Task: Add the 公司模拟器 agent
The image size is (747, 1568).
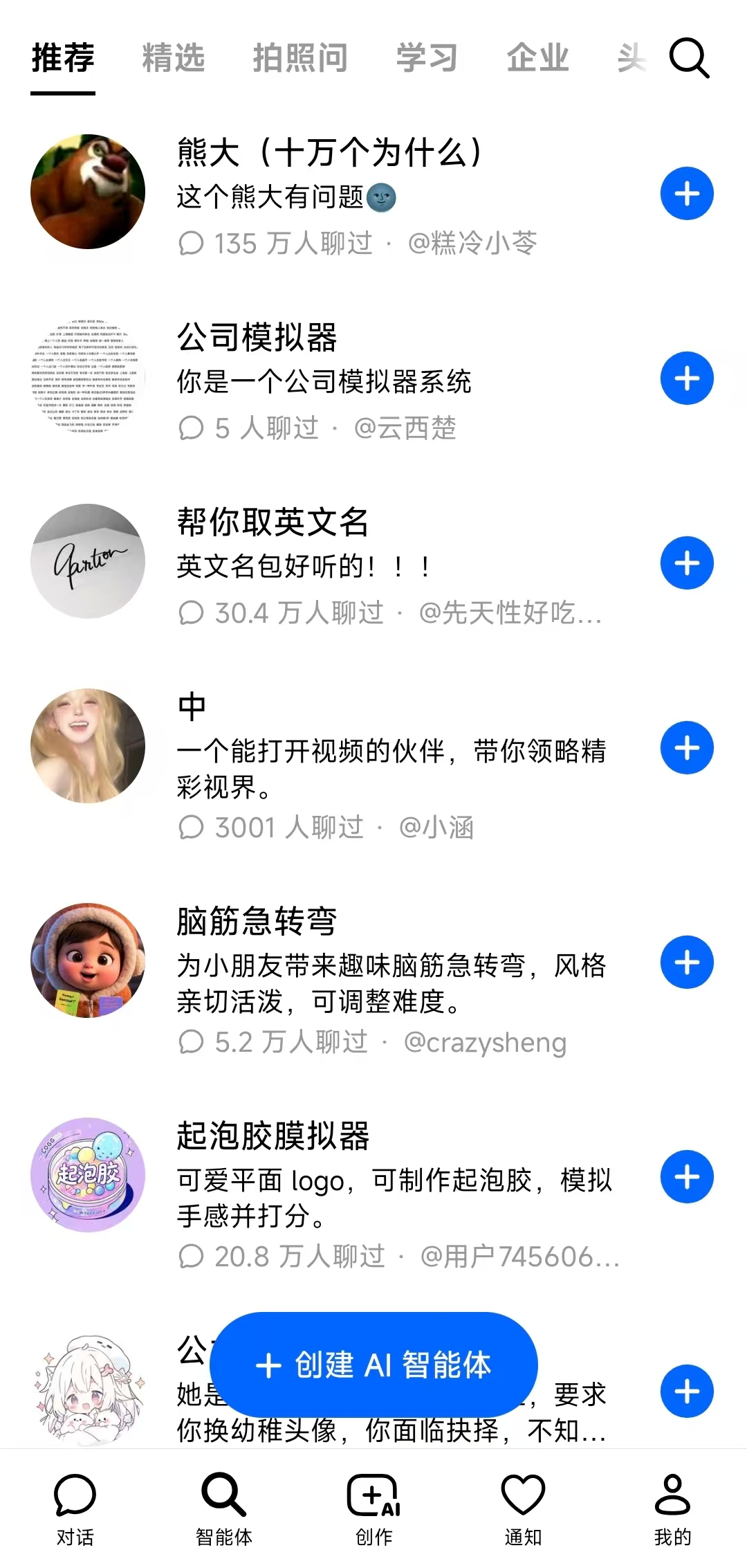Action: (686, 379)
